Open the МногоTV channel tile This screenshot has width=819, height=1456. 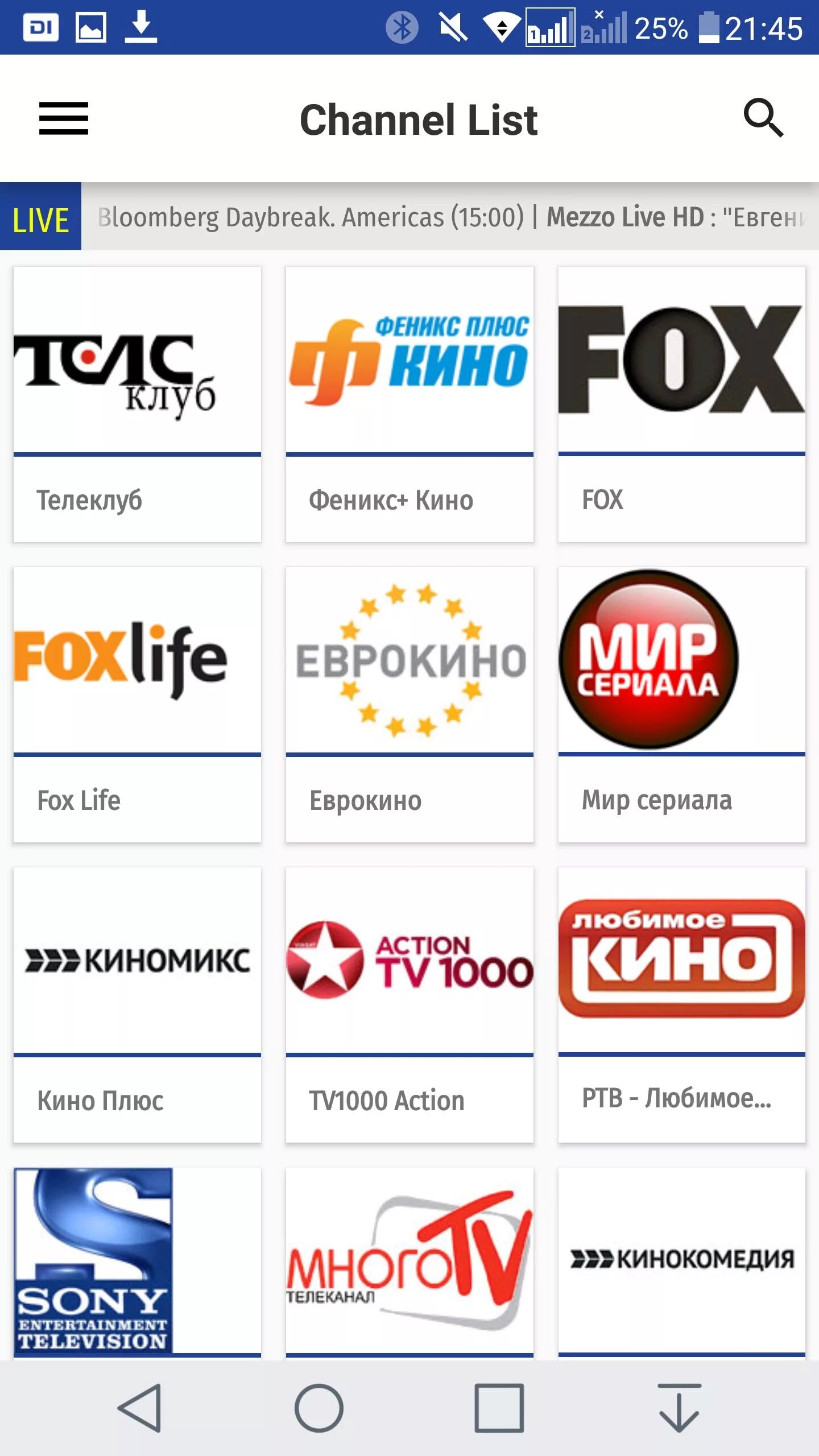(409, 1263)
